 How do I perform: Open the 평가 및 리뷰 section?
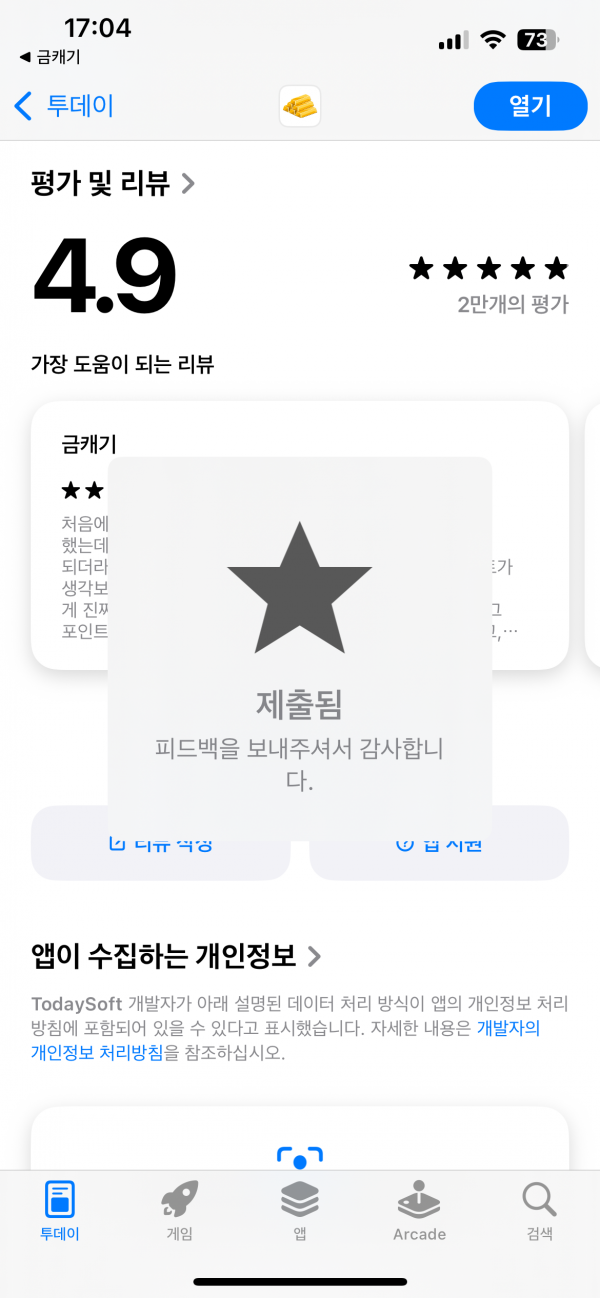pos(113,183)
